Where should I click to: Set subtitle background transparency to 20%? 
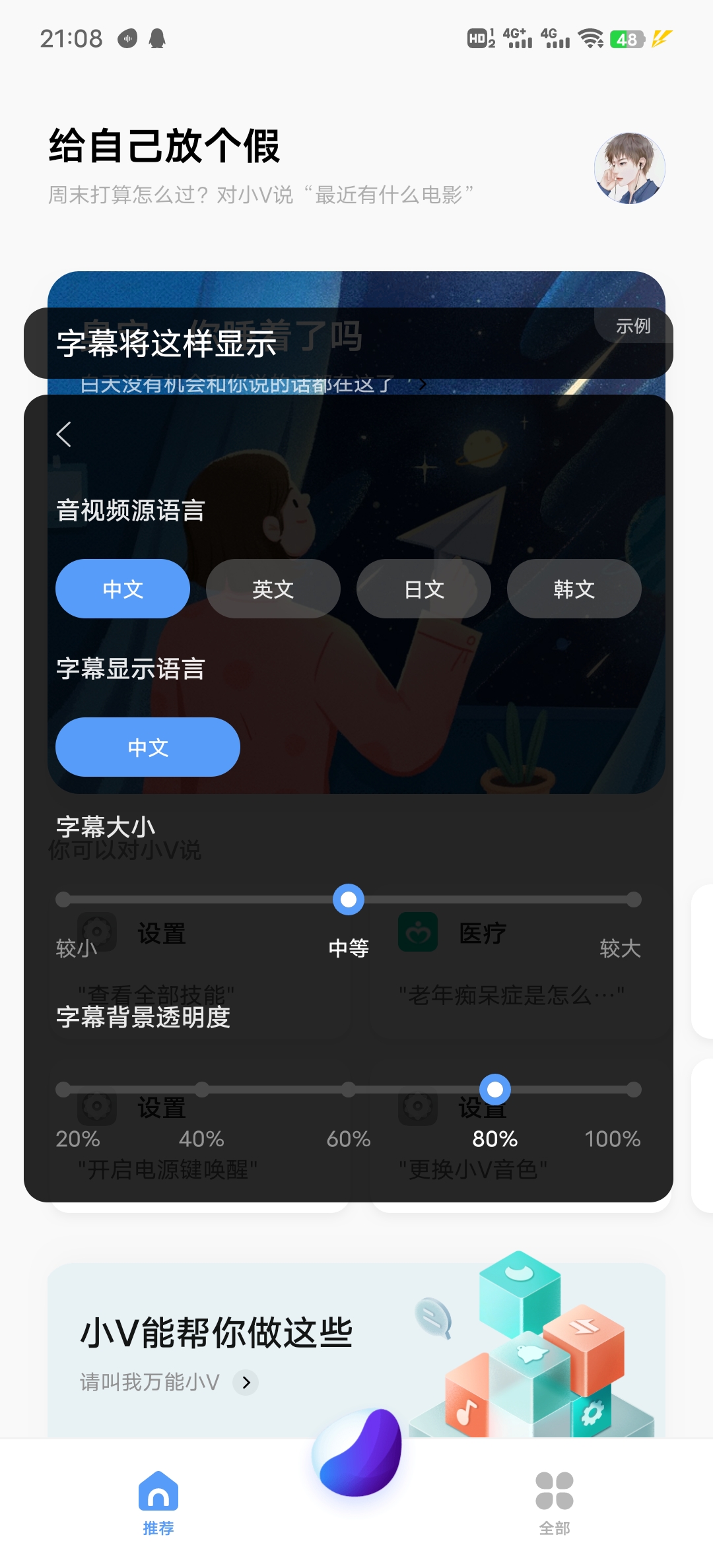click(63, 1090)
